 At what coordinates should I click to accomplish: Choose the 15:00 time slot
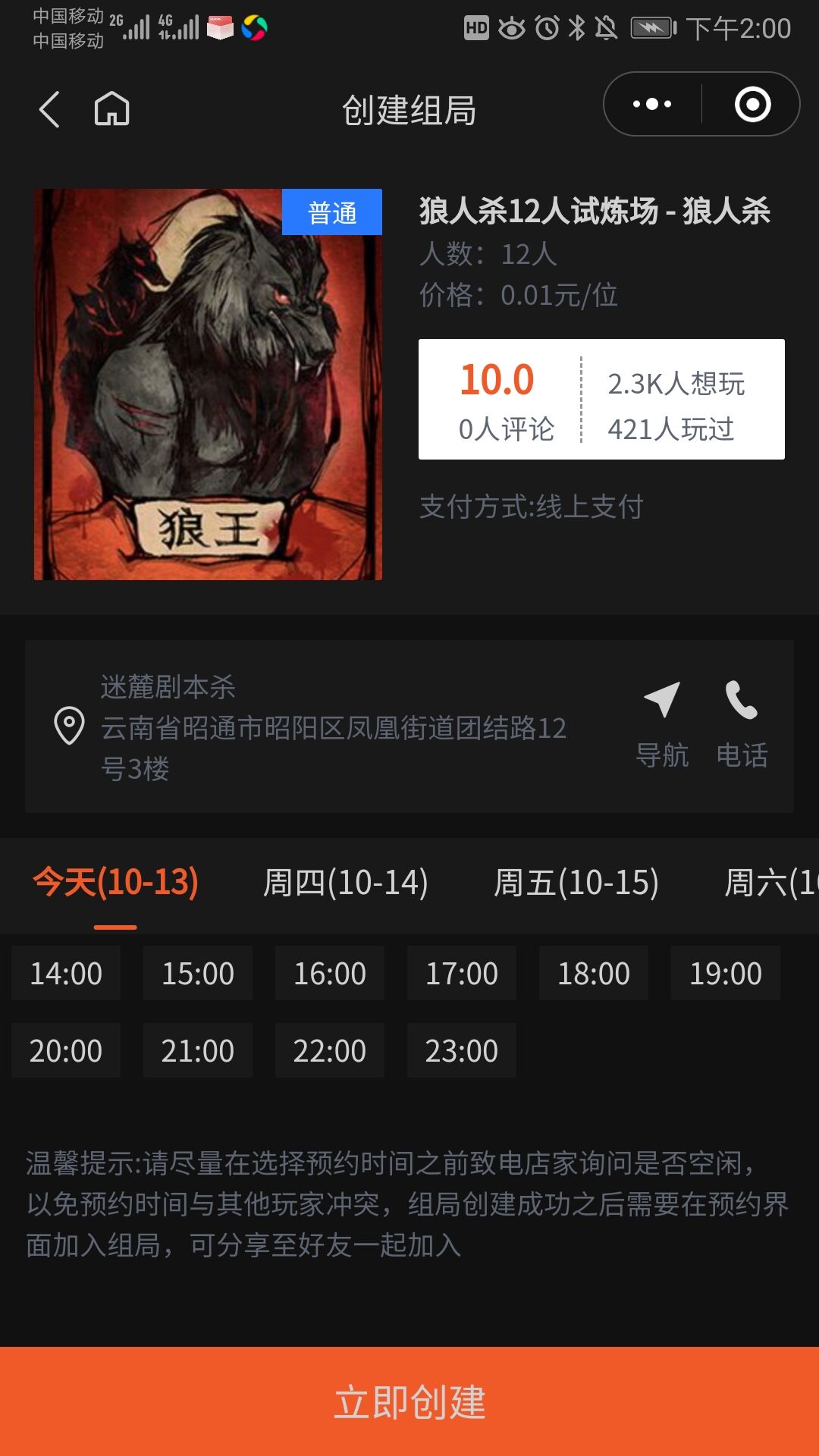pos(198,973)
